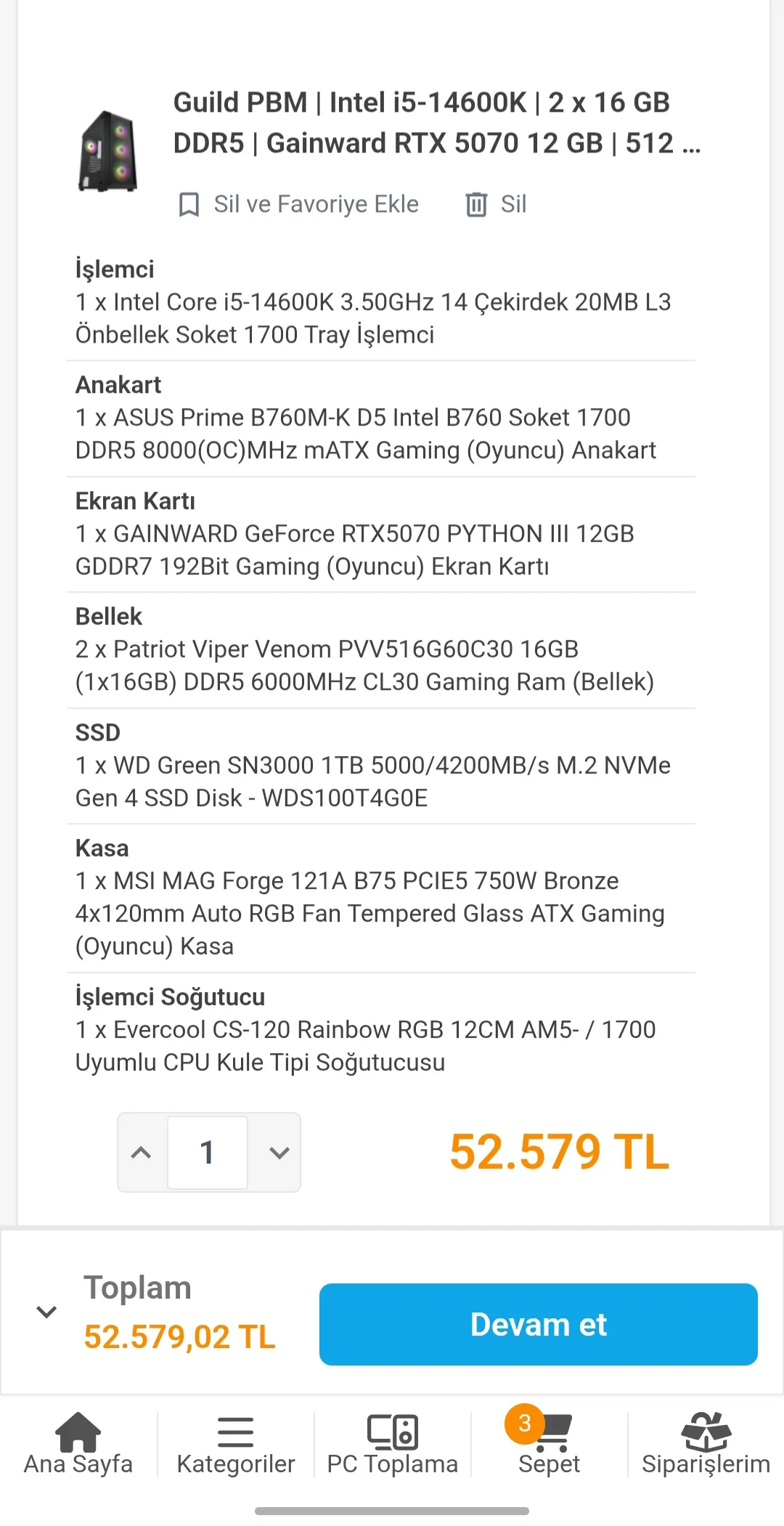View Siparişlerim orders
The width and height of the screenshot is (784, 1526).
point(706,1444)
